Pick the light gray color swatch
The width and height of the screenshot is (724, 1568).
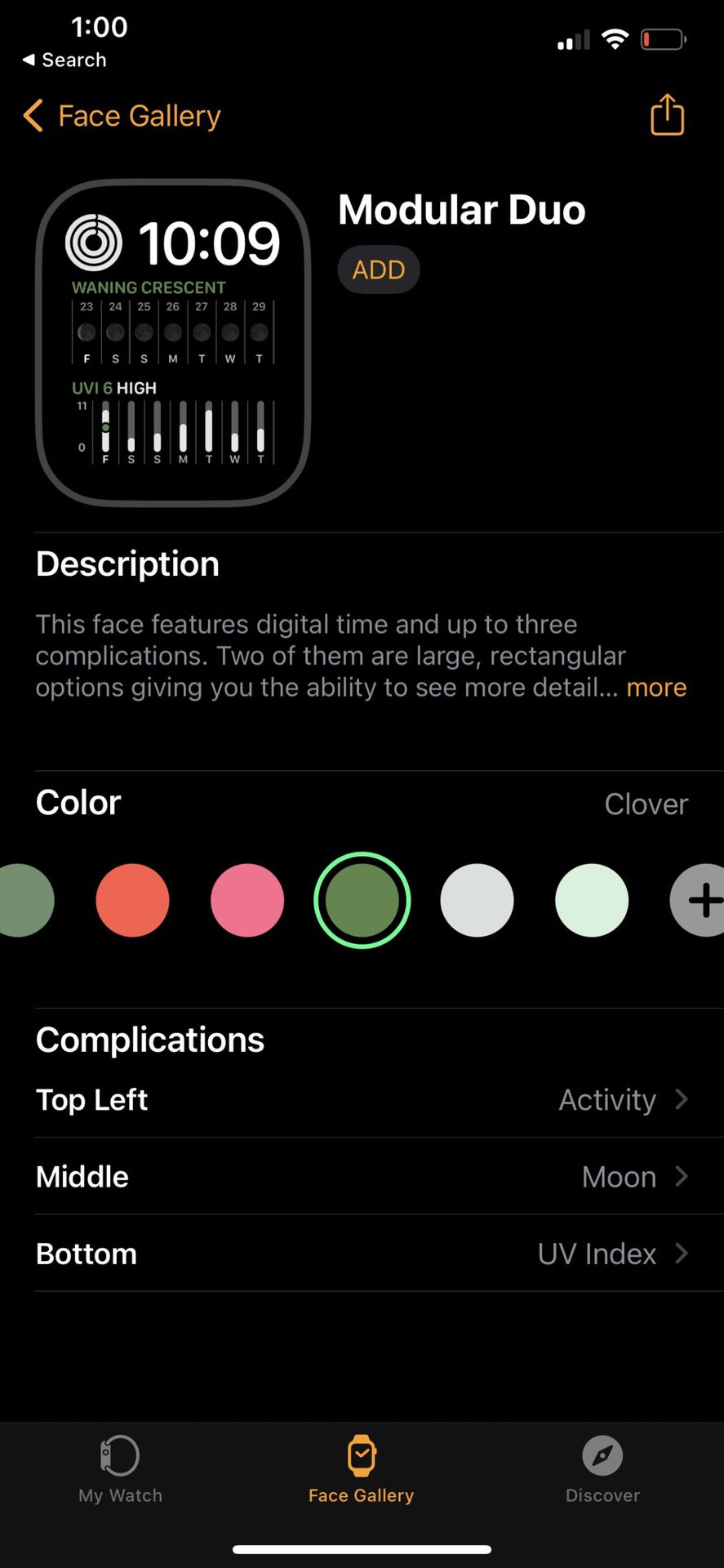point(477,900)
